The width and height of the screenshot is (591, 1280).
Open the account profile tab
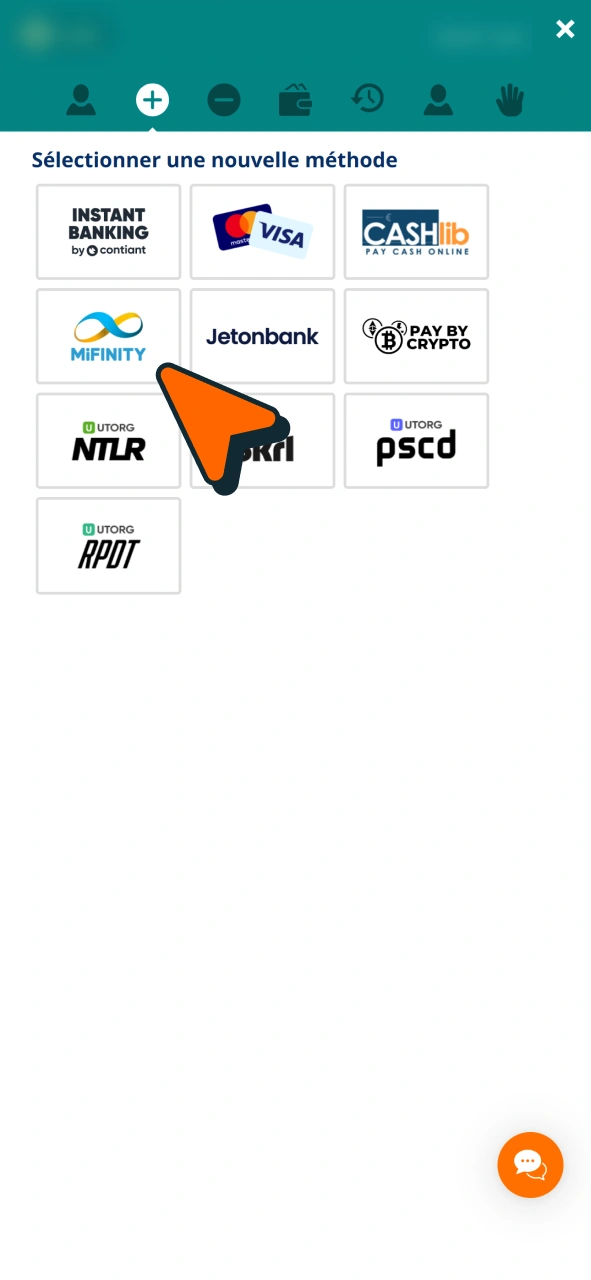81,100
